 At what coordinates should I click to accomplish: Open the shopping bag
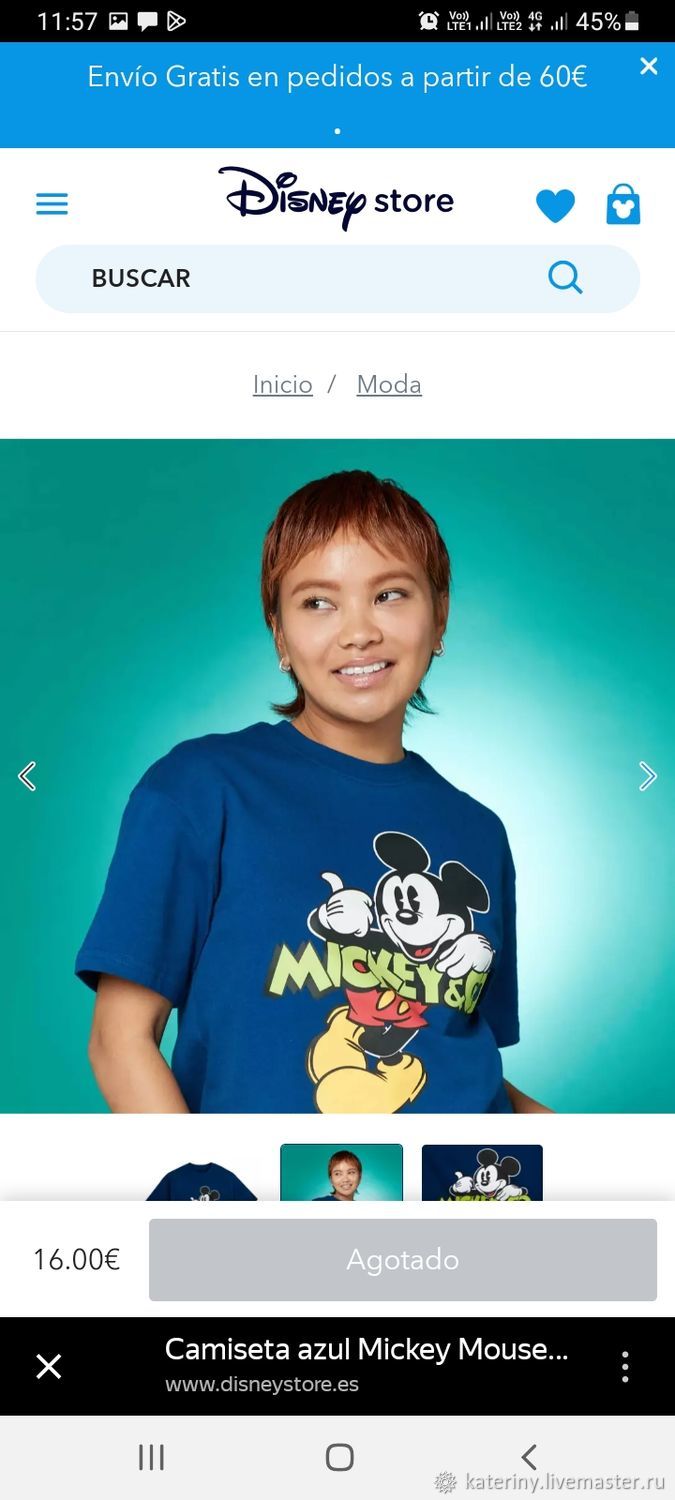click(x=623, y=204)
